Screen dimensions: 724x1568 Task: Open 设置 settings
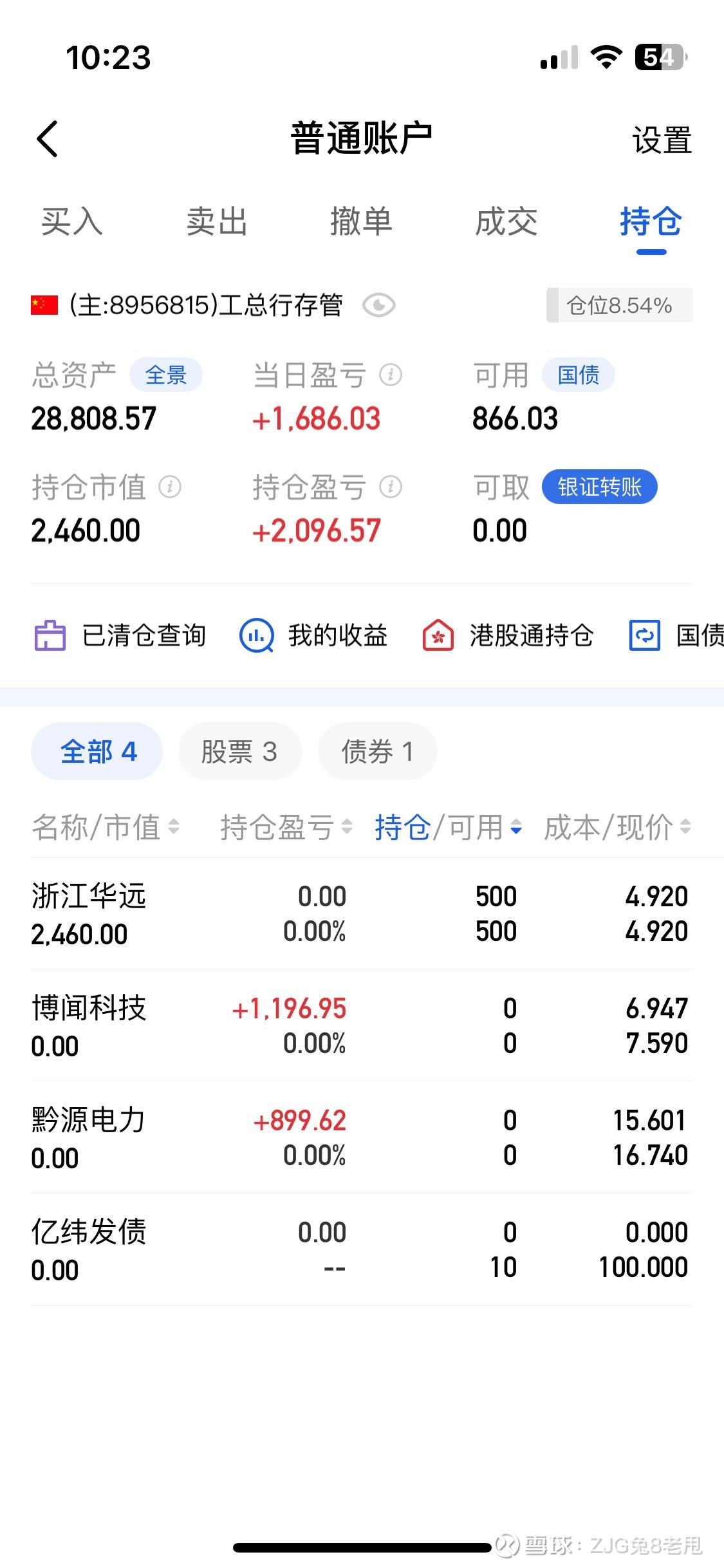point(662,140)
